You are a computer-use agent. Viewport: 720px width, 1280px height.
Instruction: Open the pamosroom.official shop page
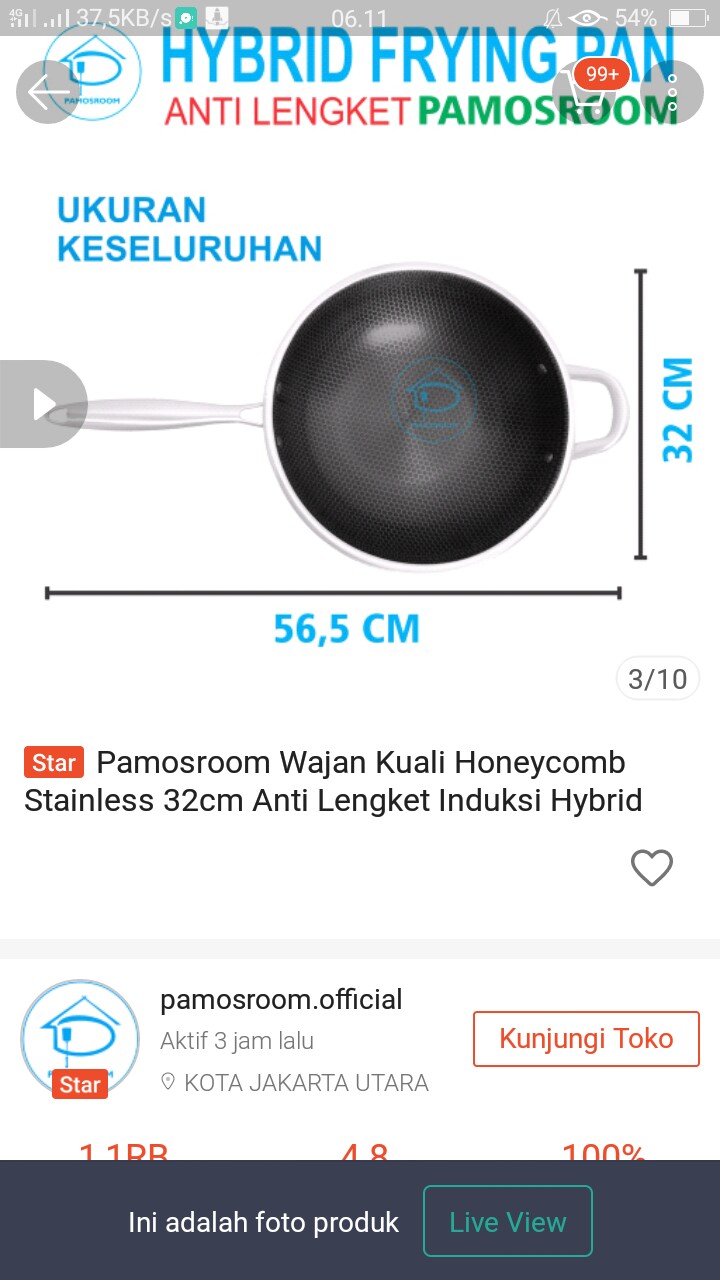279,999
